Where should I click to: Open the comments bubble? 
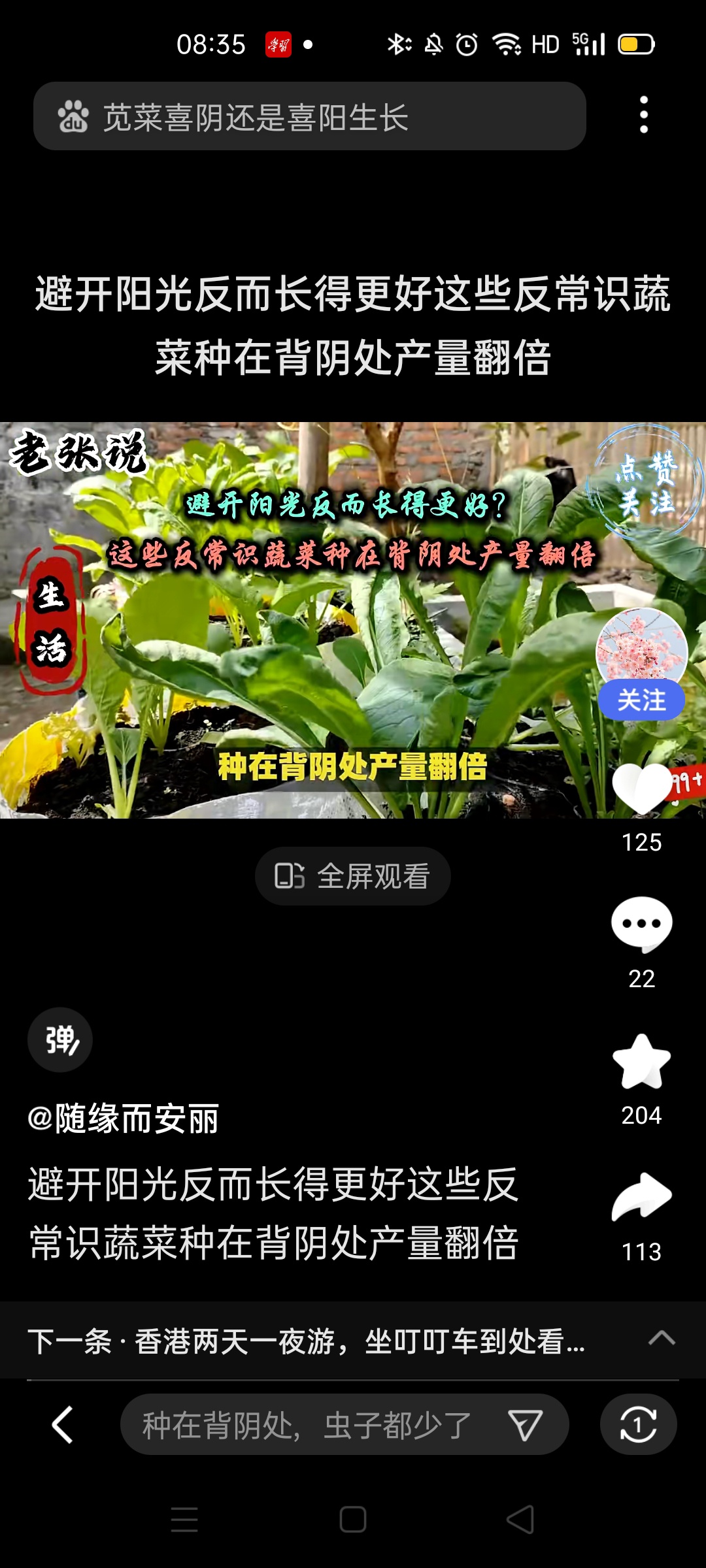pos(641,924)
